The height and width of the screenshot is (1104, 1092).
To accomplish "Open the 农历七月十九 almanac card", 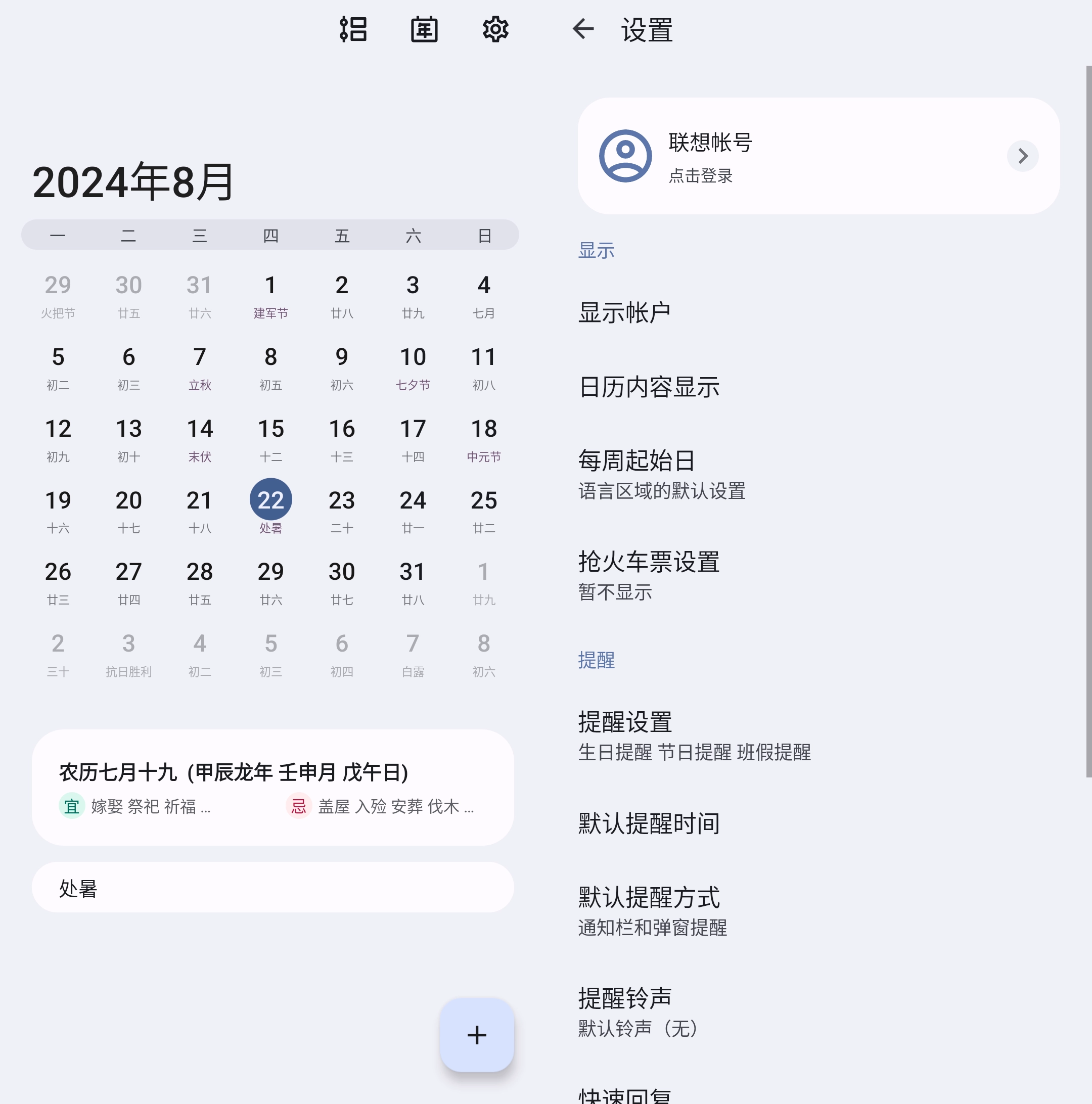I will point(272,787).
